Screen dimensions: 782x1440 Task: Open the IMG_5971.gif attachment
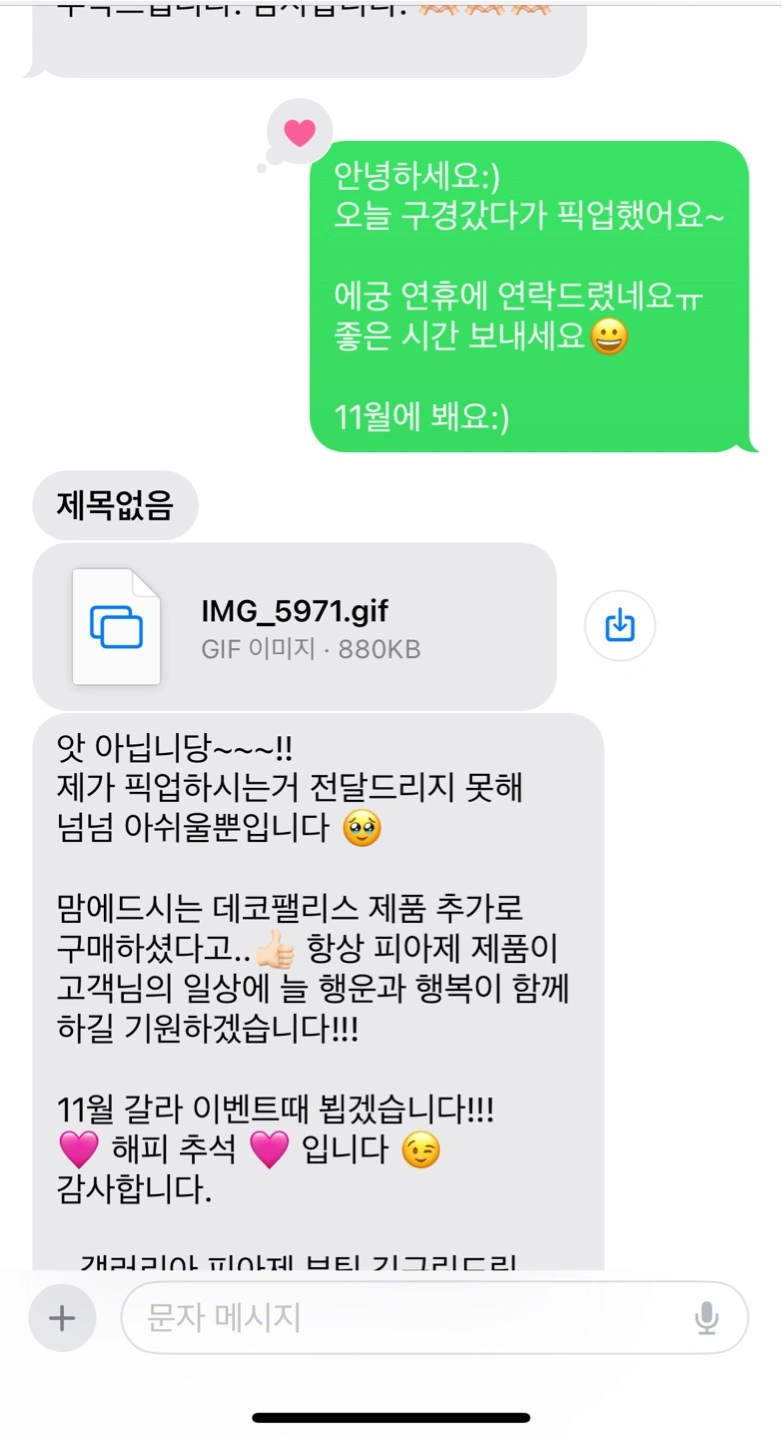point(294,627)
